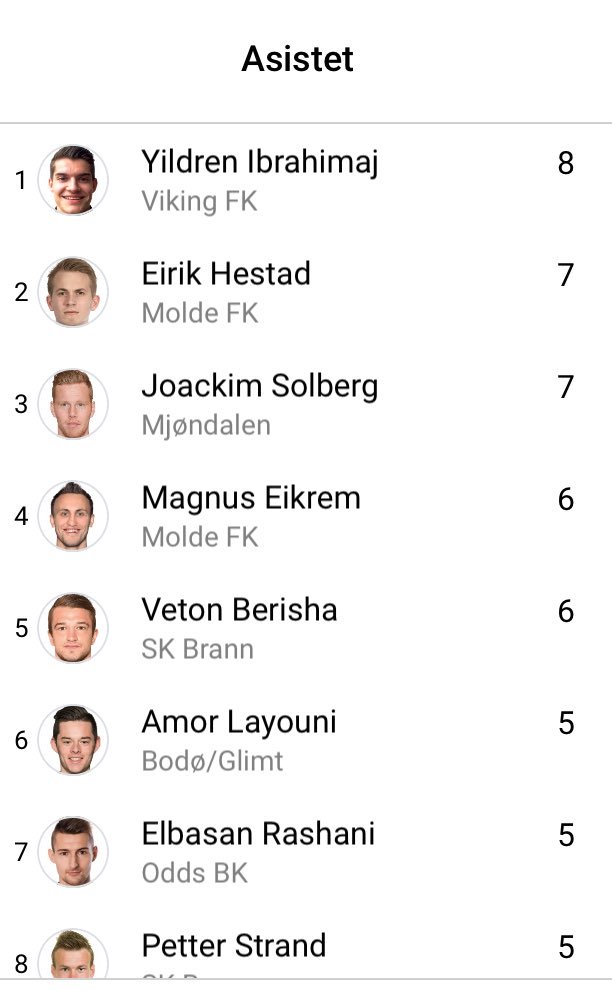Screen dimensions: 612x991
Task: Open Joackim Solberg's player entry
Action: point(306,404)
